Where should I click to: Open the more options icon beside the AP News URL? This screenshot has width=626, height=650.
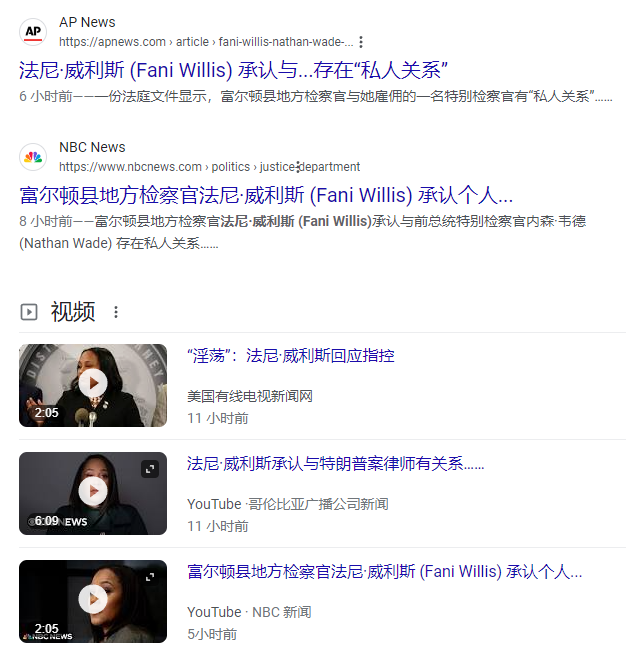pos(361,42)
